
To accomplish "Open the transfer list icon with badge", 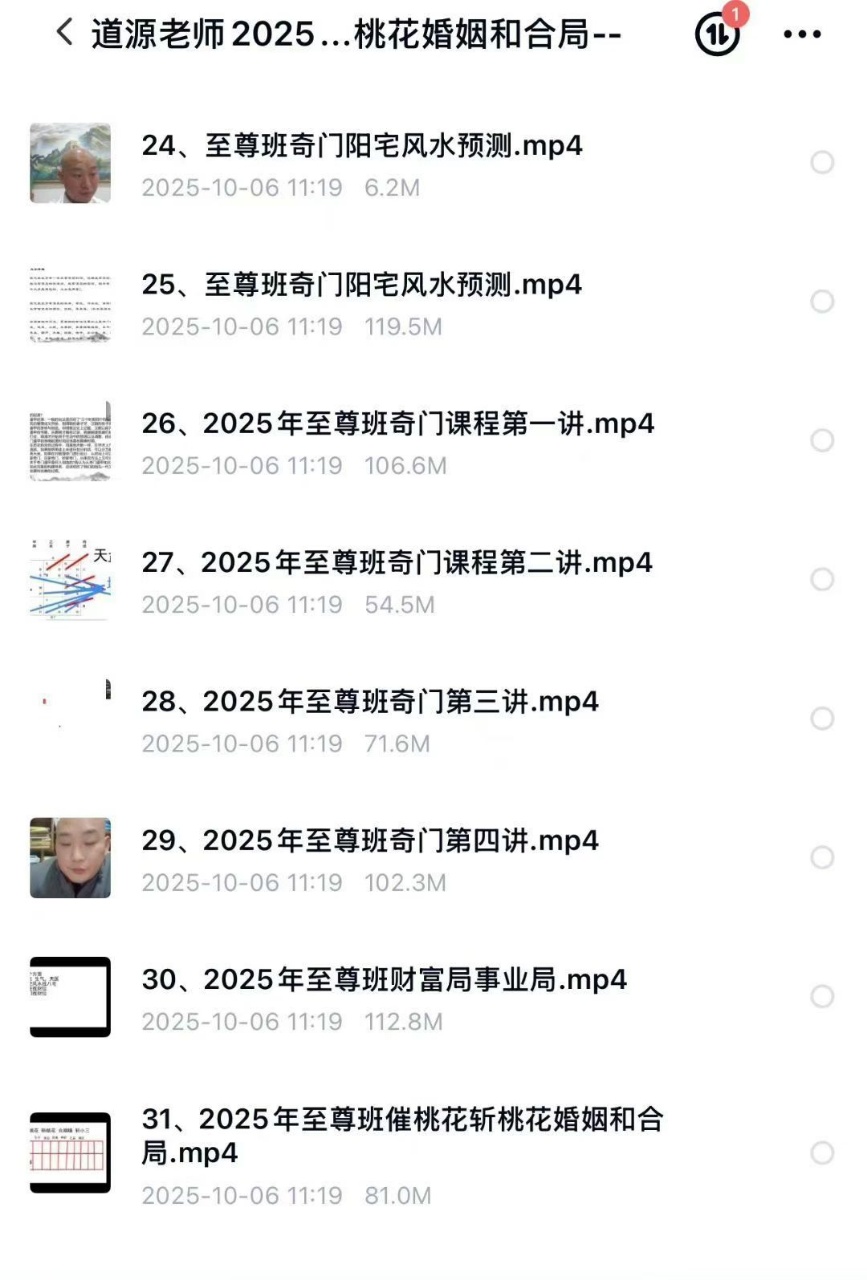I will [x=717, y=35].
